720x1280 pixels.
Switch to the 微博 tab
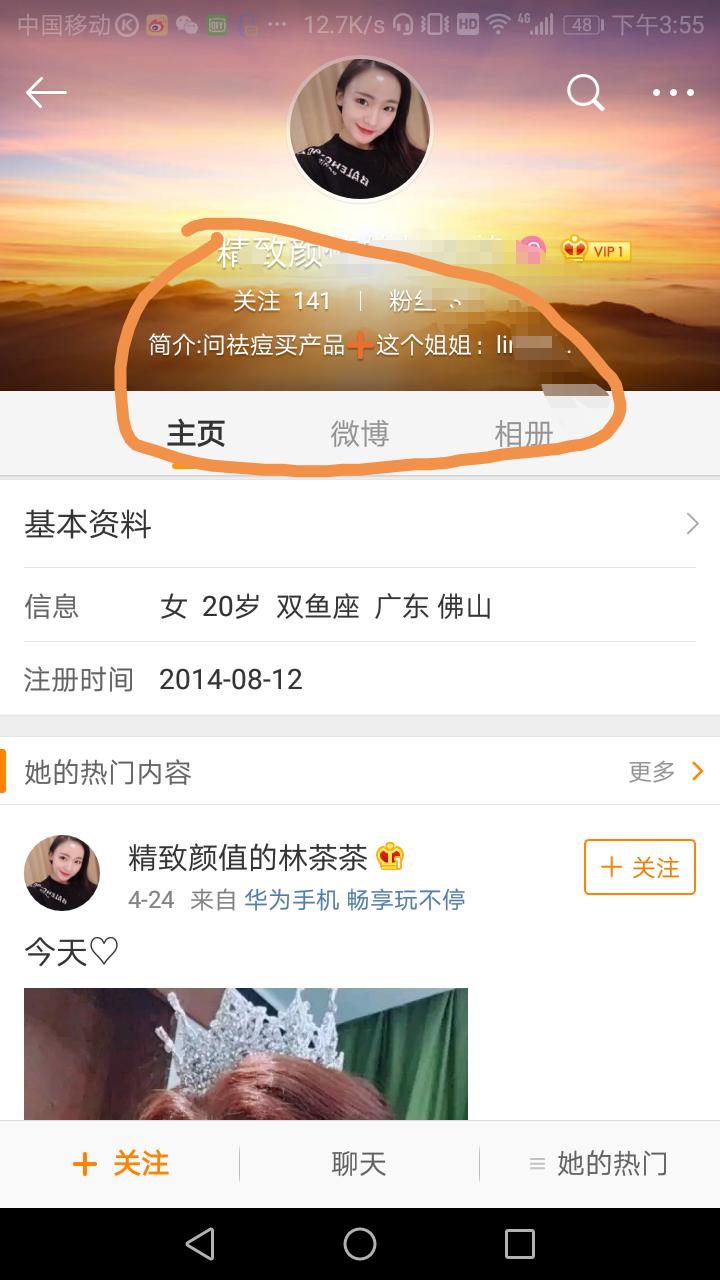pos(361,434)
